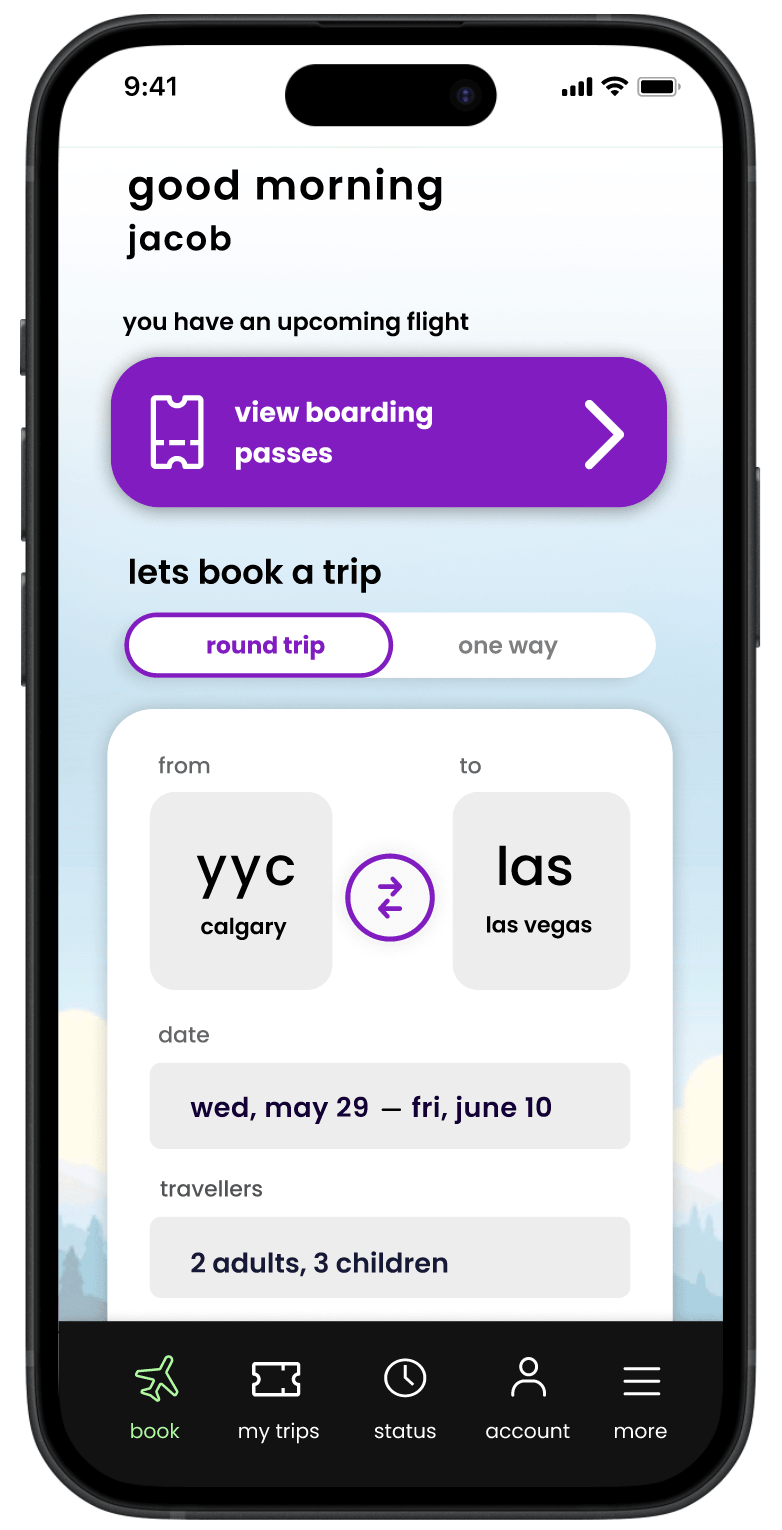The width and height of the screenshot is (782, 1530).
Task: Open the more menu
Action: pyautogui.click(x=640, y=1397)
